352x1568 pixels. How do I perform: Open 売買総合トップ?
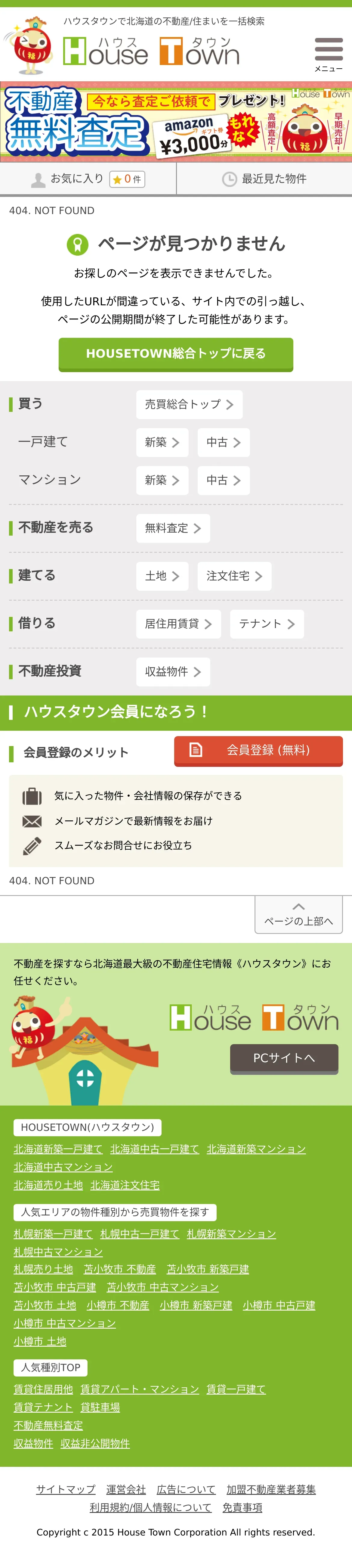[189, 405]
